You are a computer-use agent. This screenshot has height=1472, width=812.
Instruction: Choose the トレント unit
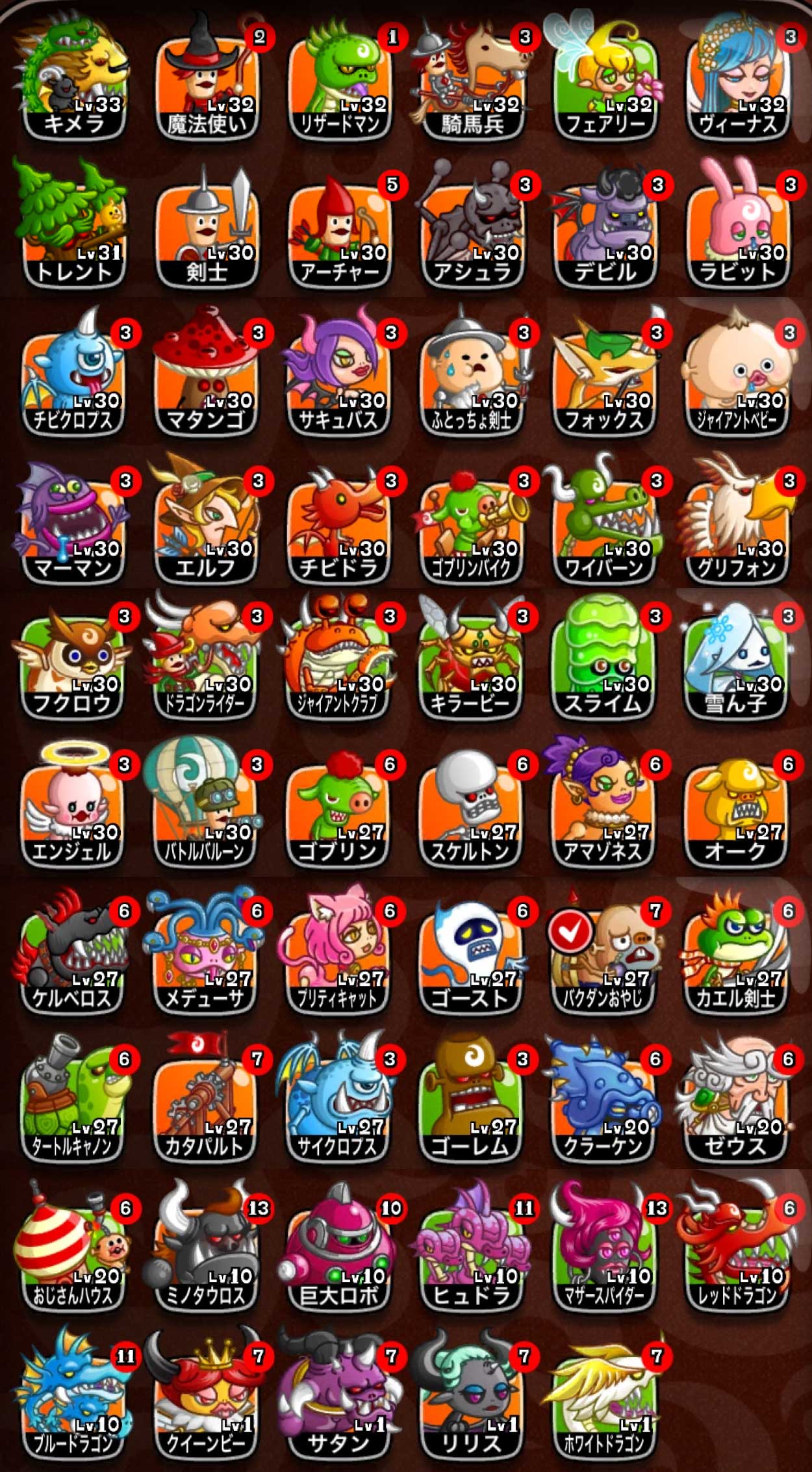pos(73,231)
